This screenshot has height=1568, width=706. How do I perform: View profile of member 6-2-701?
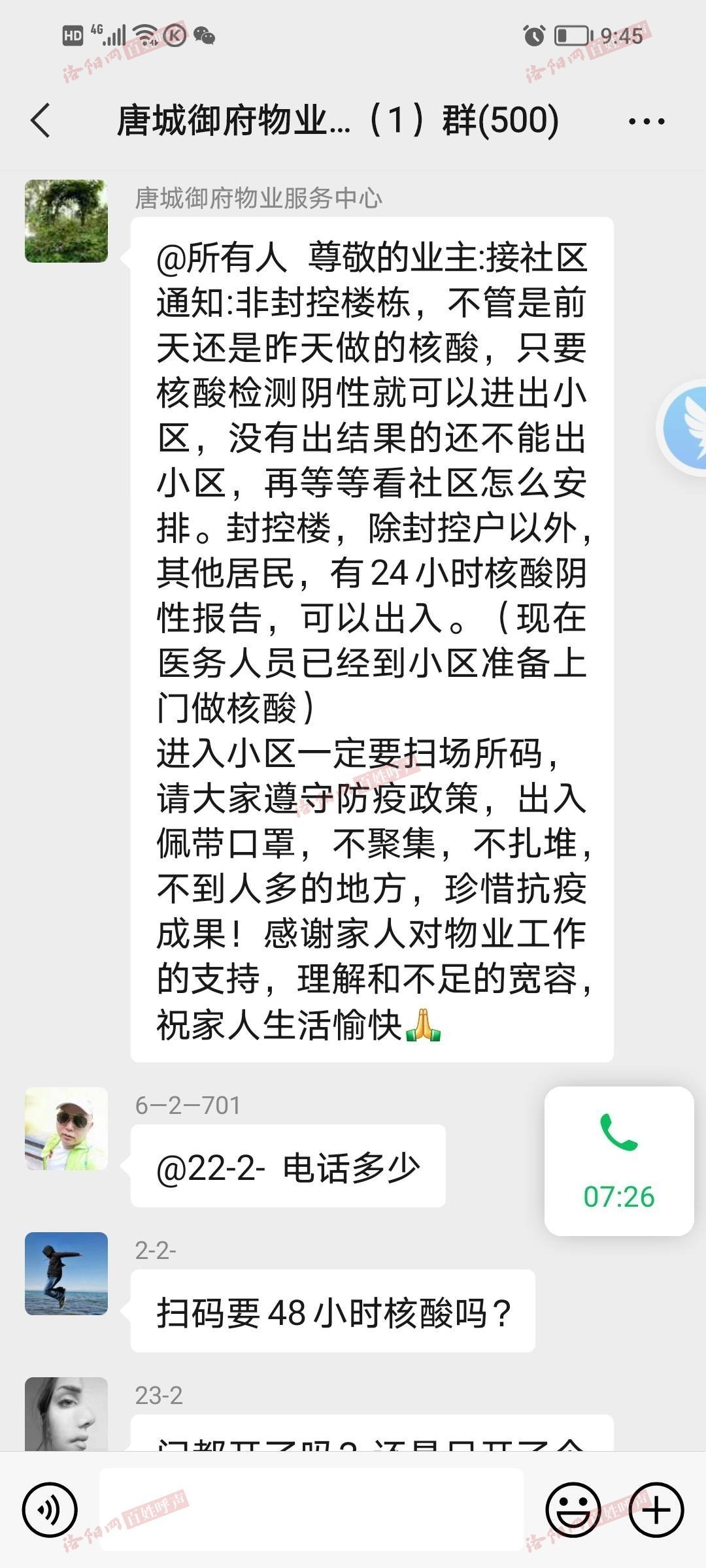66,1128
